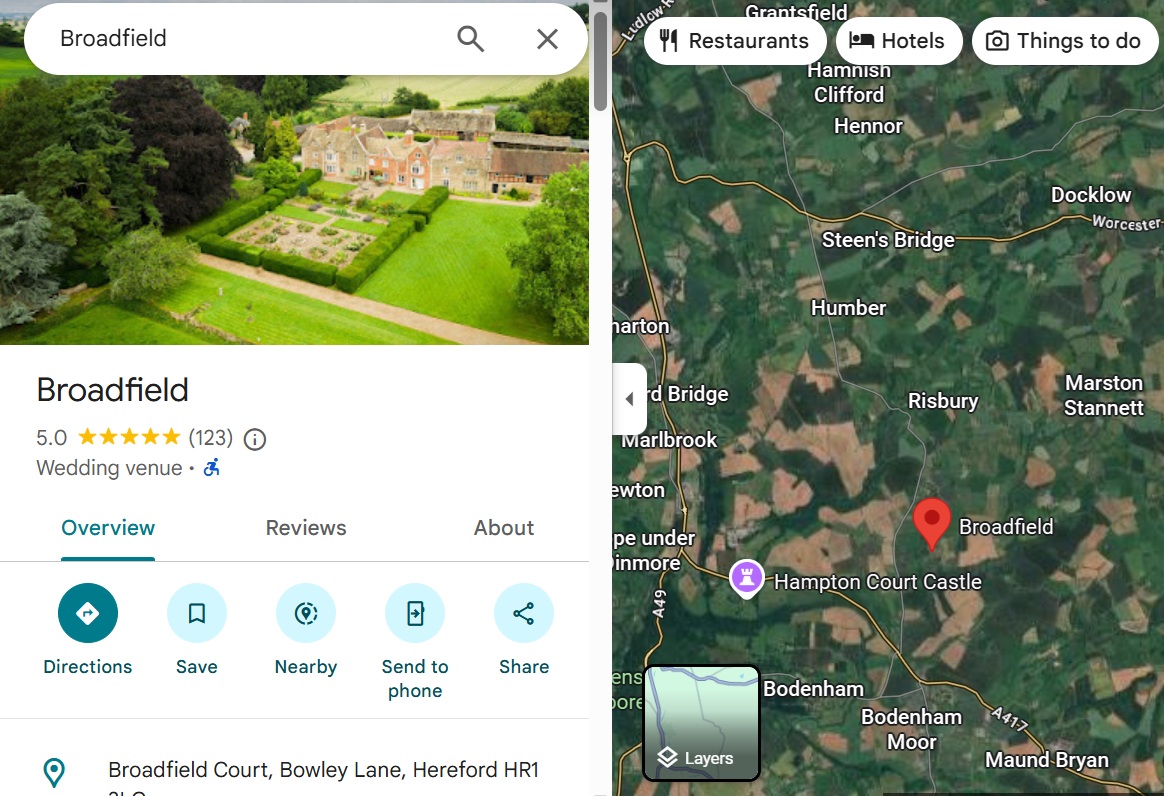This screenshot has height=796, width=1164.
Task: Collapse the side panel arrow
Action: [629, 399]
